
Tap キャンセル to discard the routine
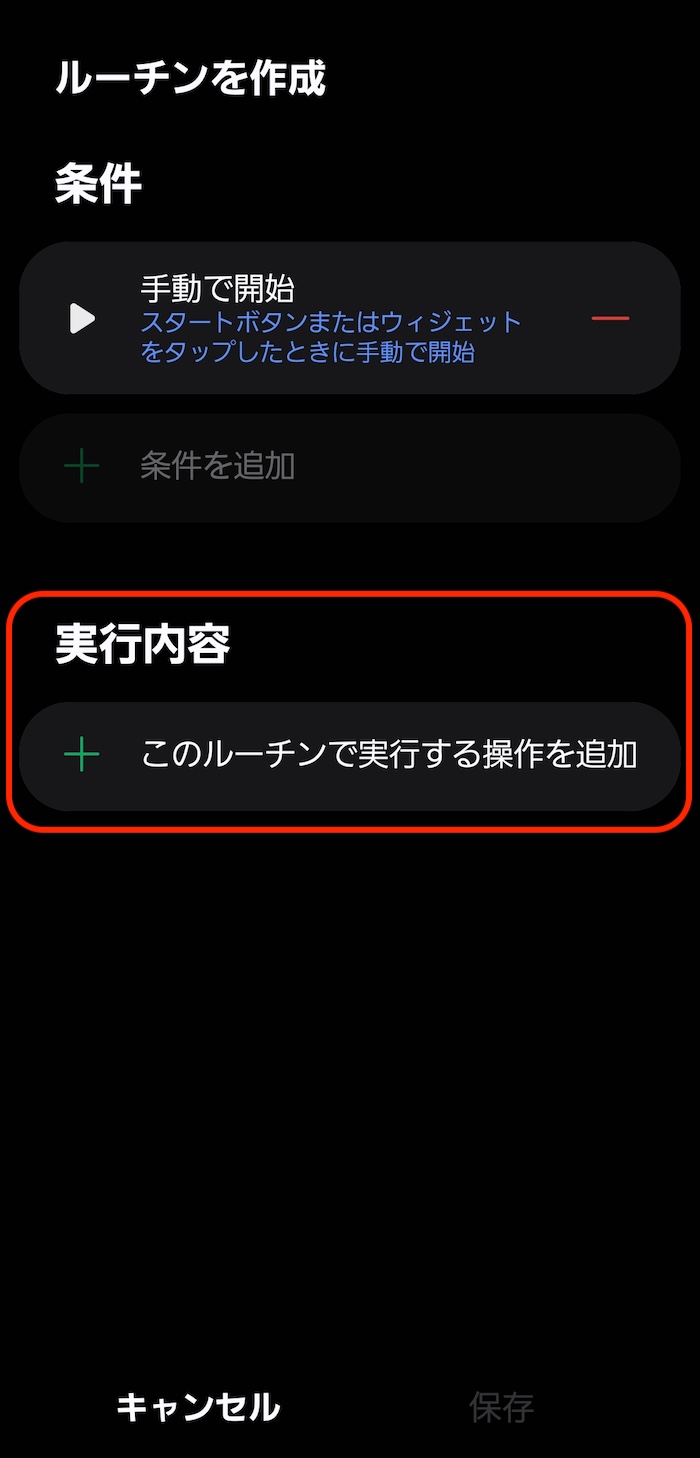[198, 1407]
